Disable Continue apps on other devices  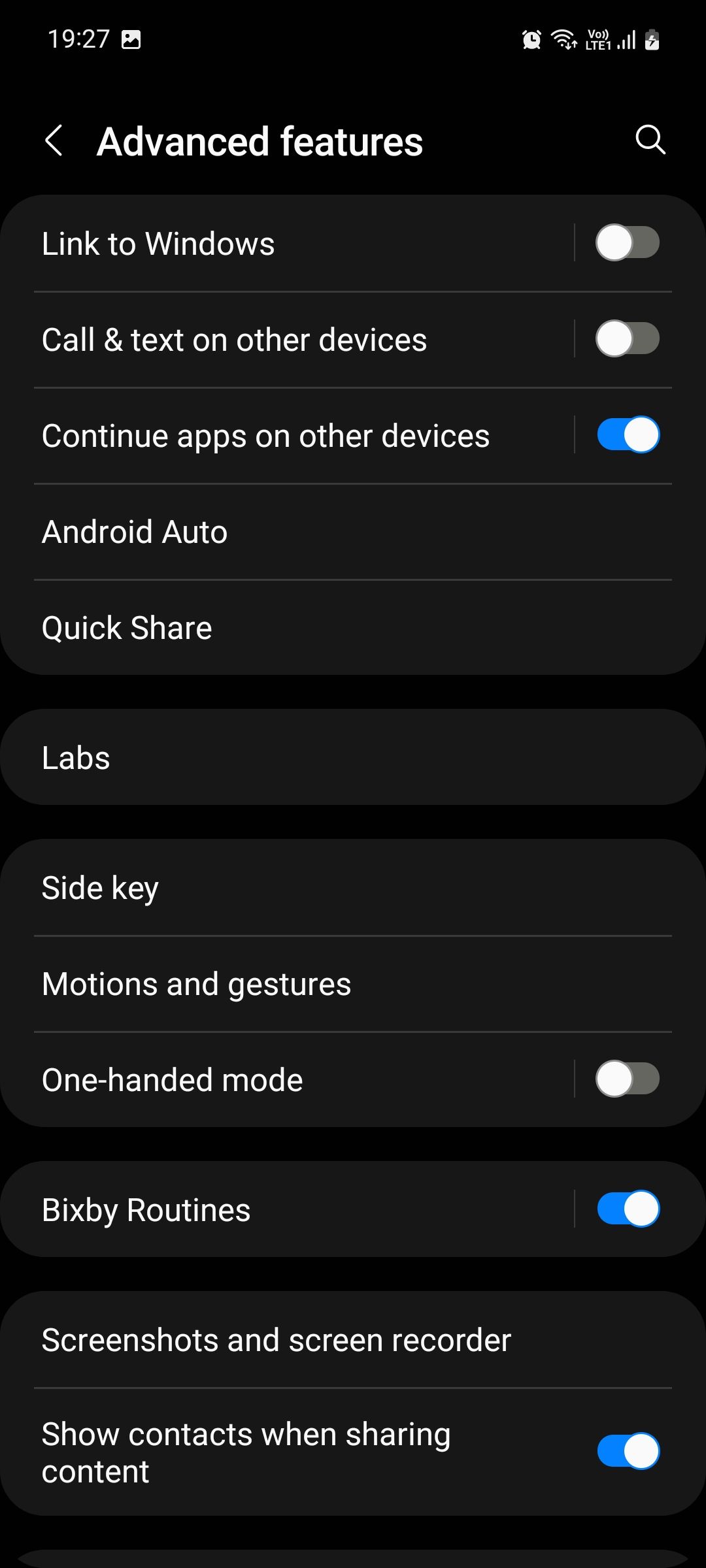[x=626, y=434]
